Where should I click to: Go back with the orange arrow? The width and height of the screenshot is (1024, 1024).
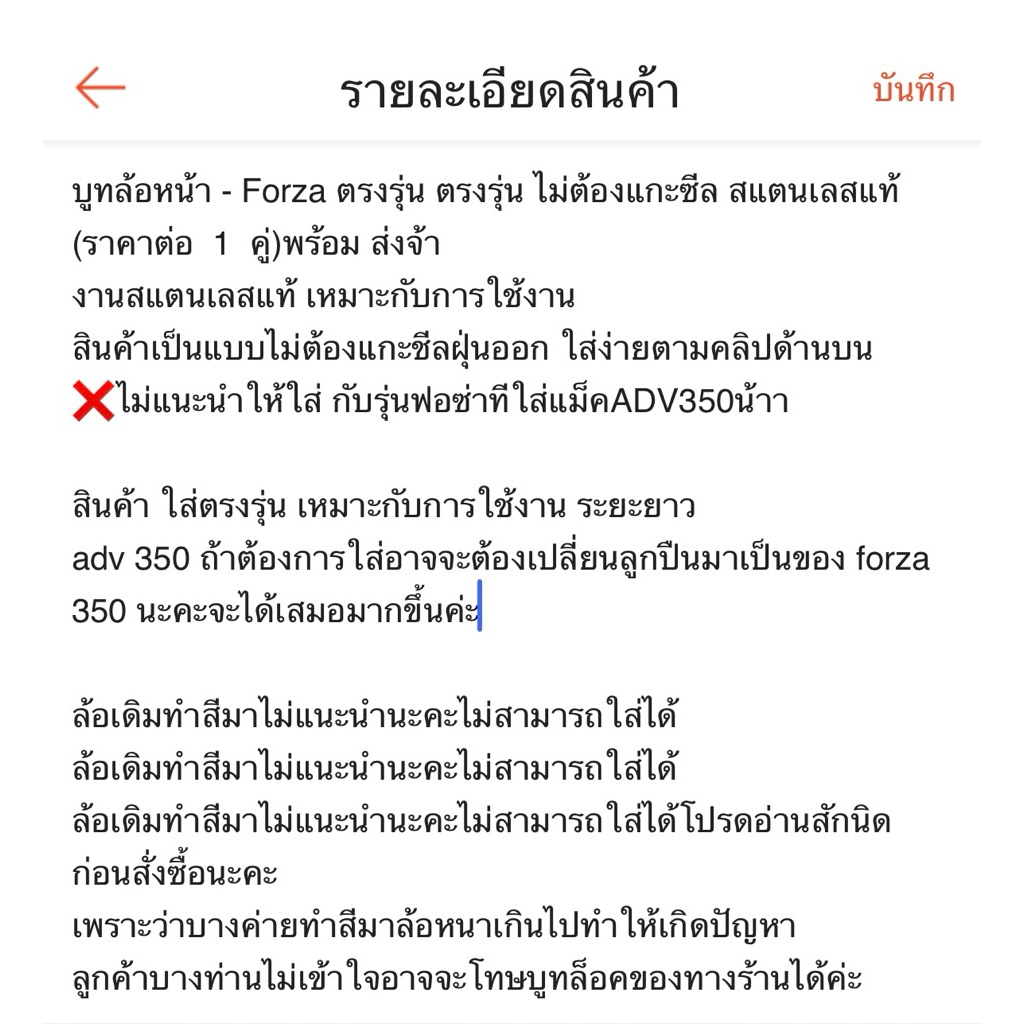pos(101,88)
